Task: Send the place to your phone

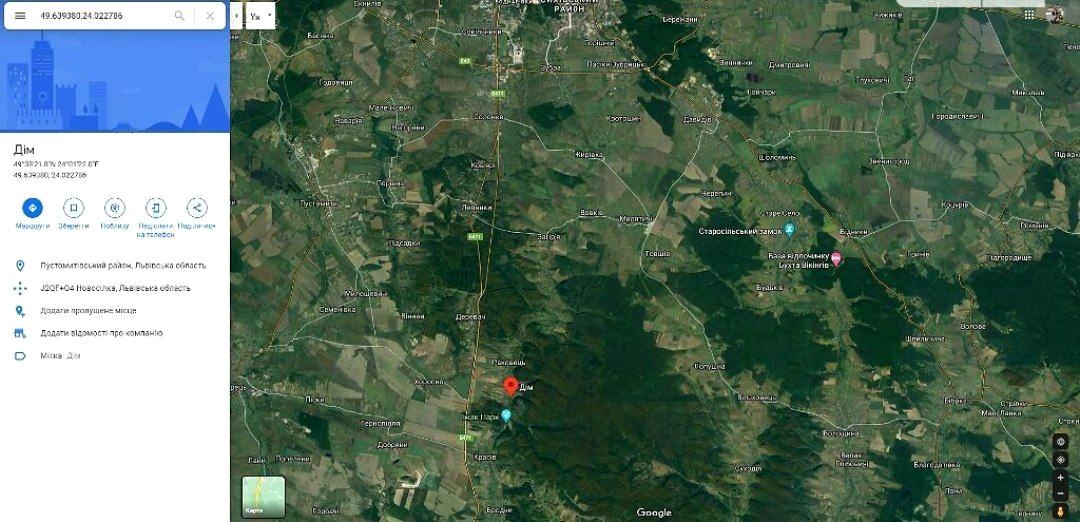Action: coord(156,208)
